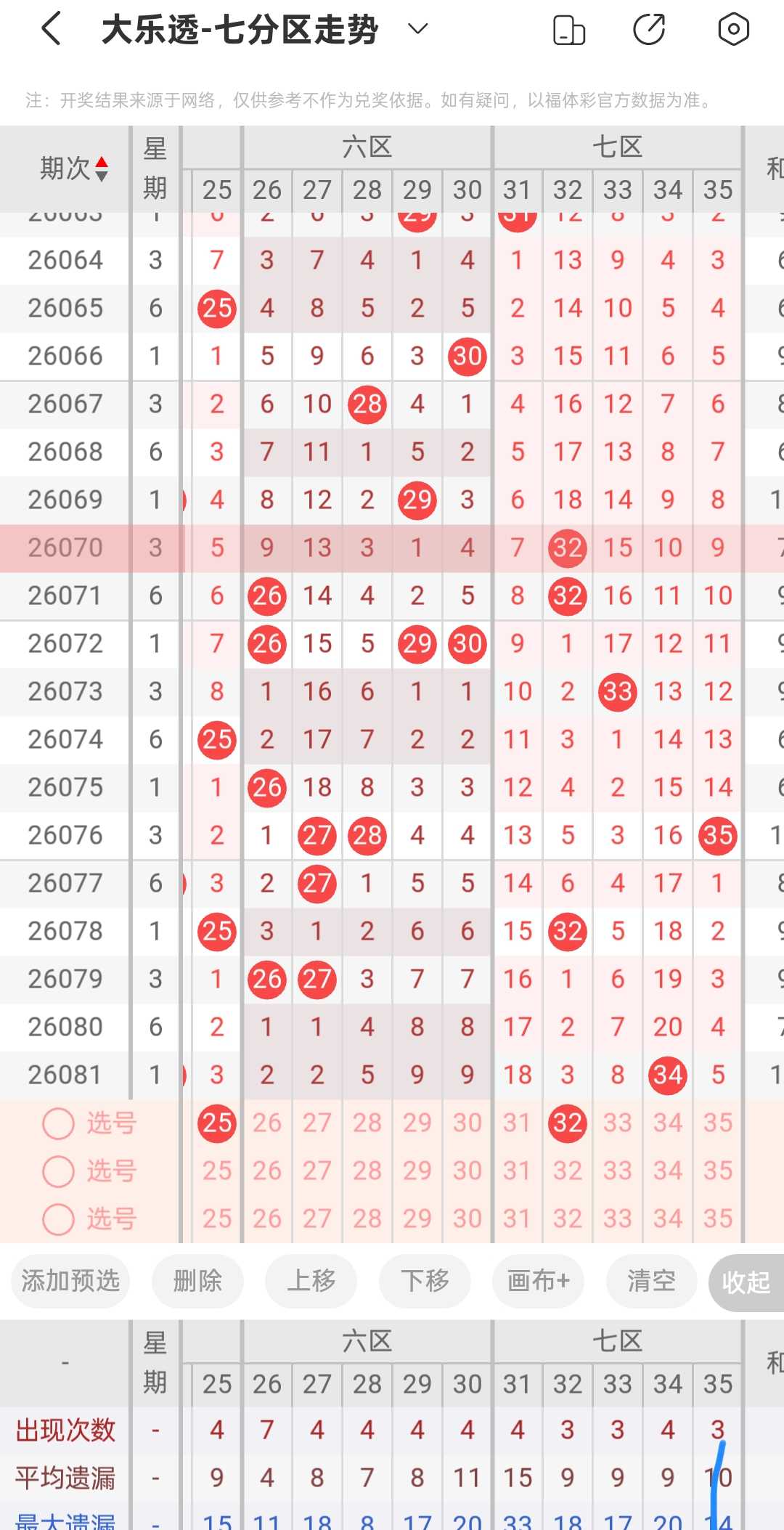Move selection down with 下移
The width and height of the screenshot is (784, 1530).
coord(425,1281)
